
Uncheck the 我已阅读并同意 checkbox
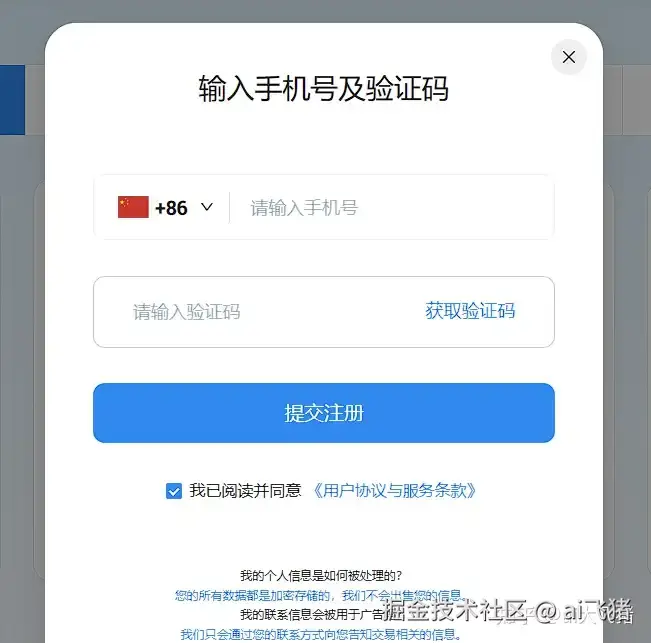tap(174, 491)
